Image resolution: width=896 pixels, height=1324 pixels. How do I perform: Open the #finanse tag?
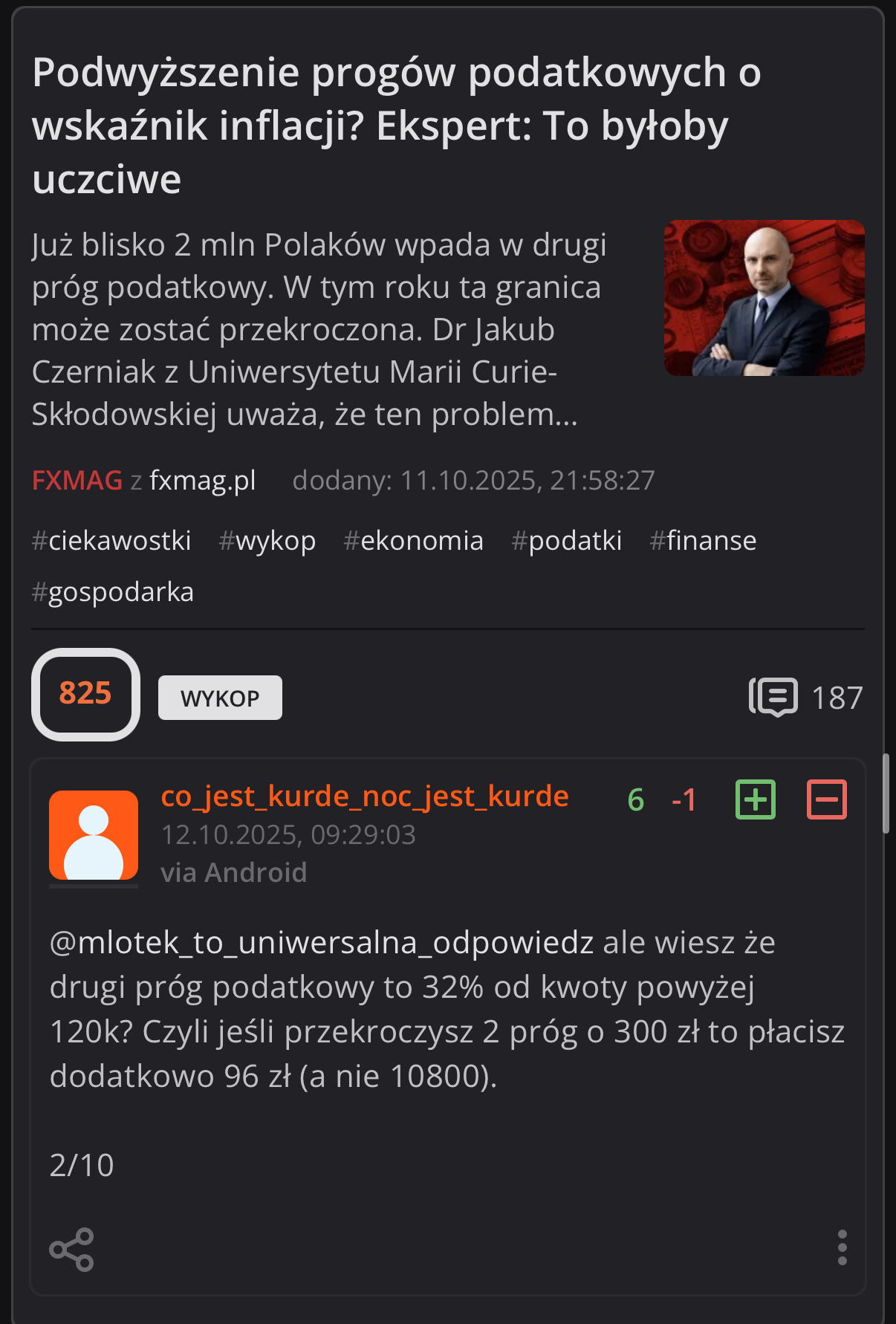pos(703,541)
